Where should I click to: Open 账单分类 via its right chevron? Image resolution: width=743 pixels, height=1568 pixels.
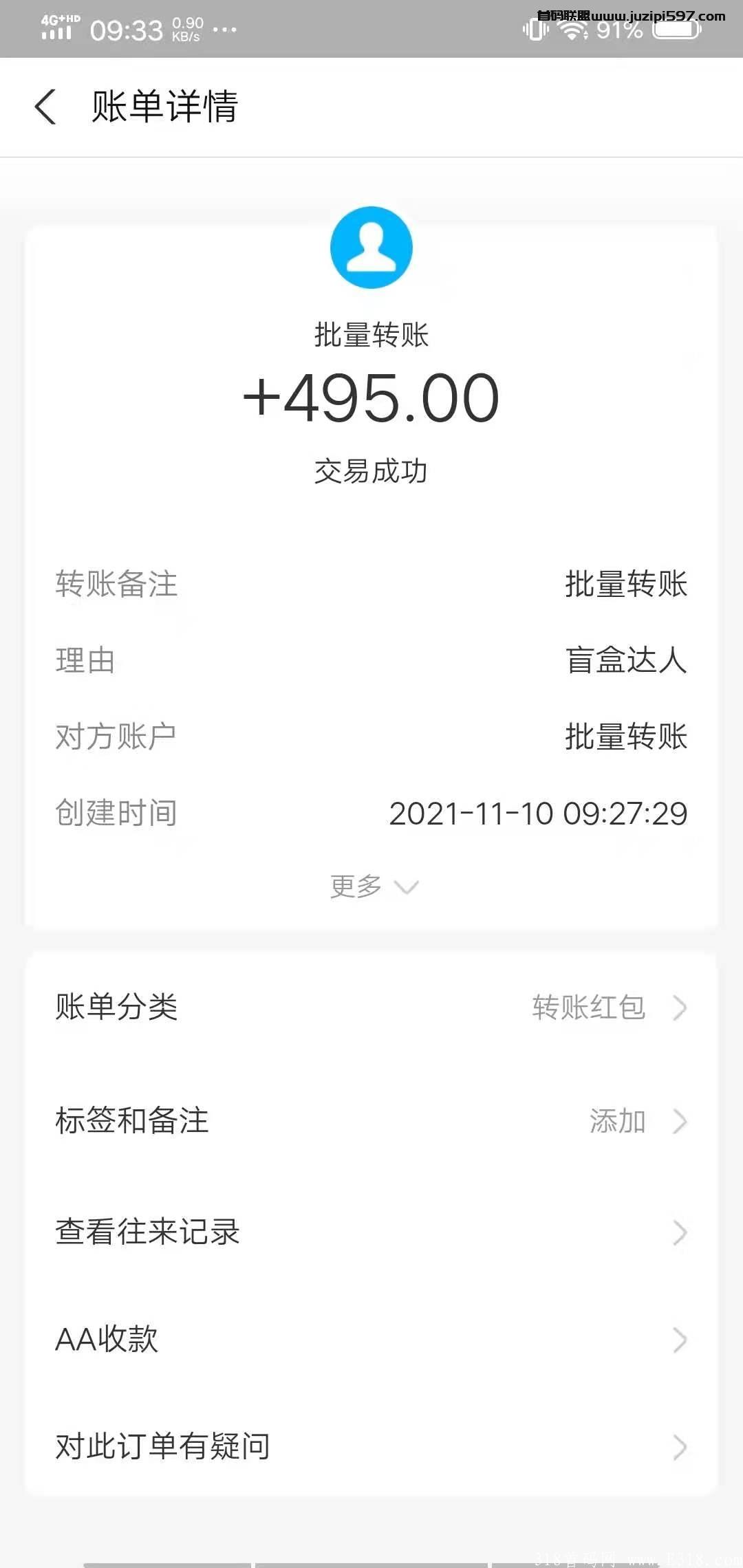tap(681, 1008)
